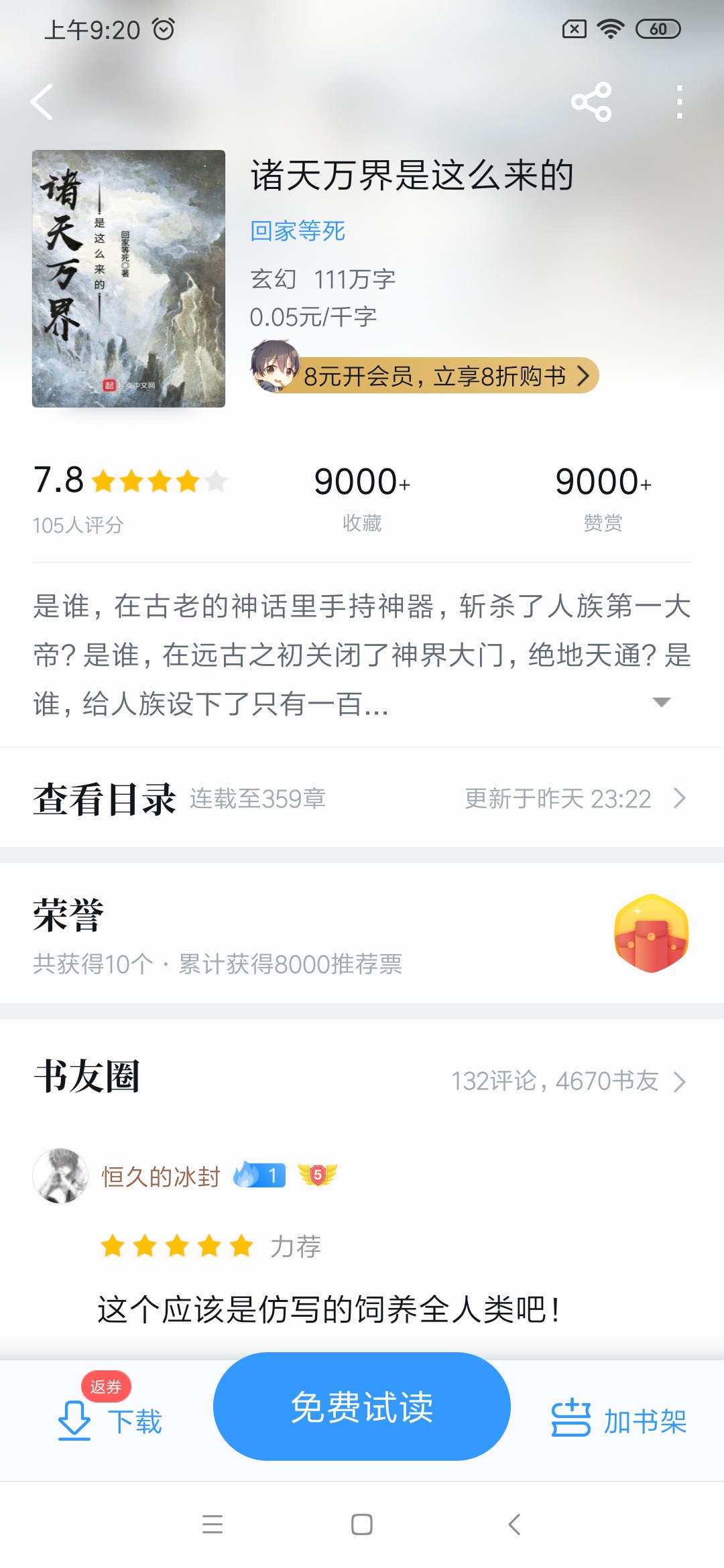The width and height of the screenshot is (724, 1568).
Task: Expand the book synopsis
Action: [661, 702]
